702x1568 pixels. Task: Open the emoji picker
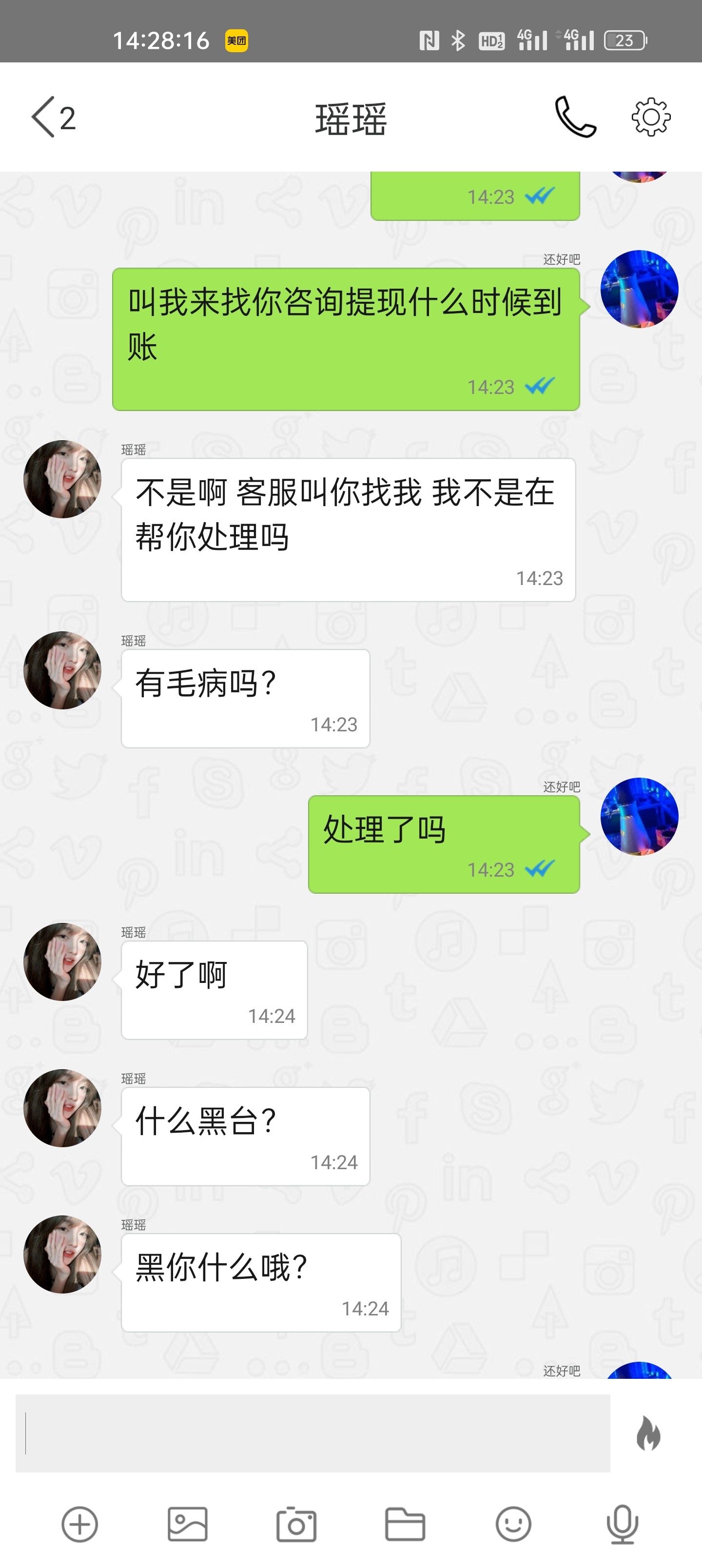pos(513,1524)
